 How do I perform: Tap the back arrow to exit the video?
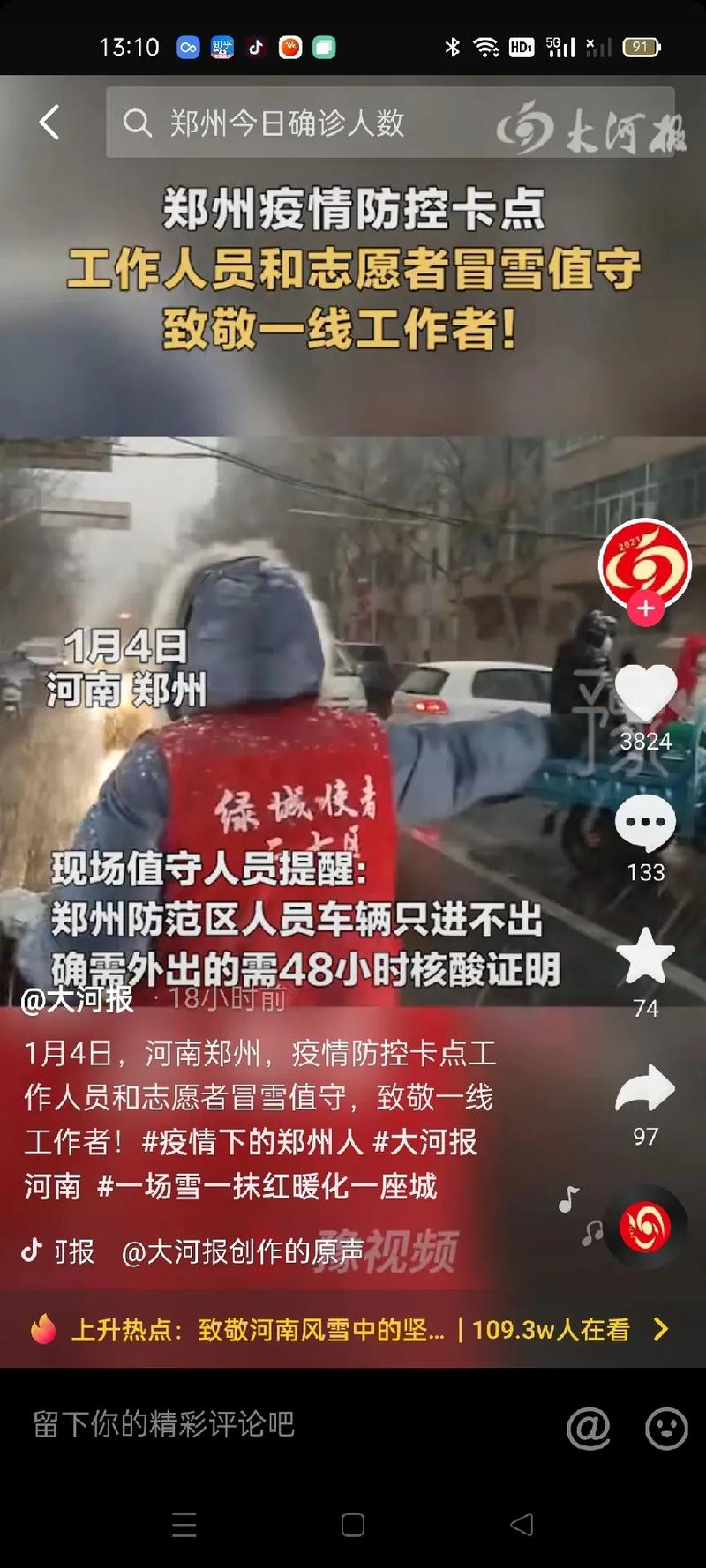pos(49,123)
